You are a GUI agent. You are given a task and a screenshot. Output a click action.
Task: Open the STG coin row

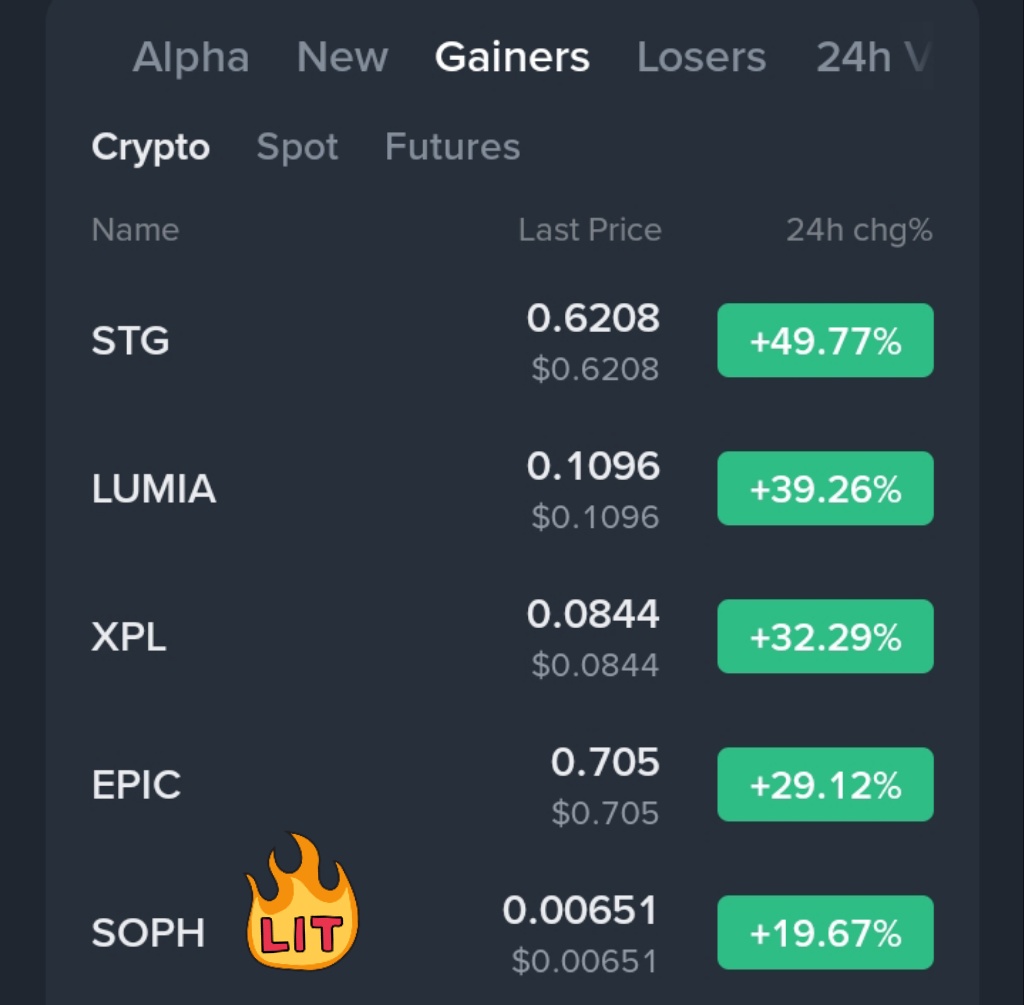click(x=512, y=340)
